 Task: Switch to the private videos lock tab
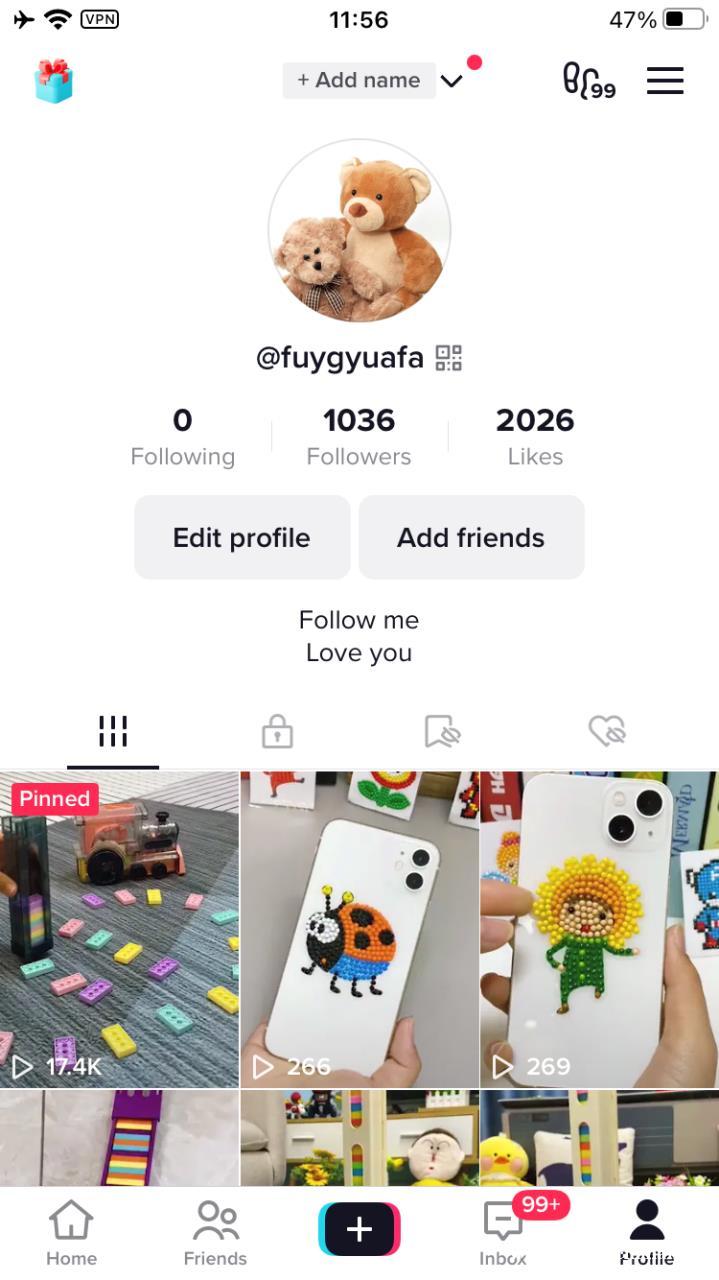[x=277, y=732]
